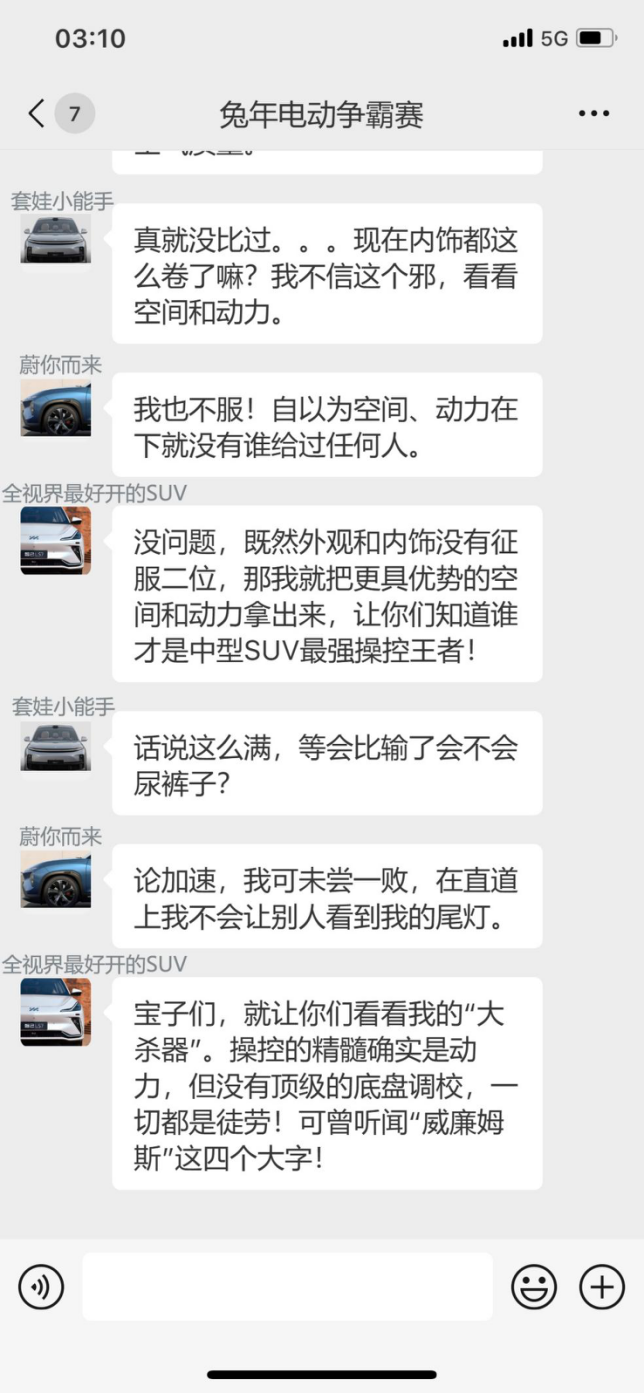Open the group chat overflow menu
The width and height of the screenshot is (644, 1394).
click(594, 114)
